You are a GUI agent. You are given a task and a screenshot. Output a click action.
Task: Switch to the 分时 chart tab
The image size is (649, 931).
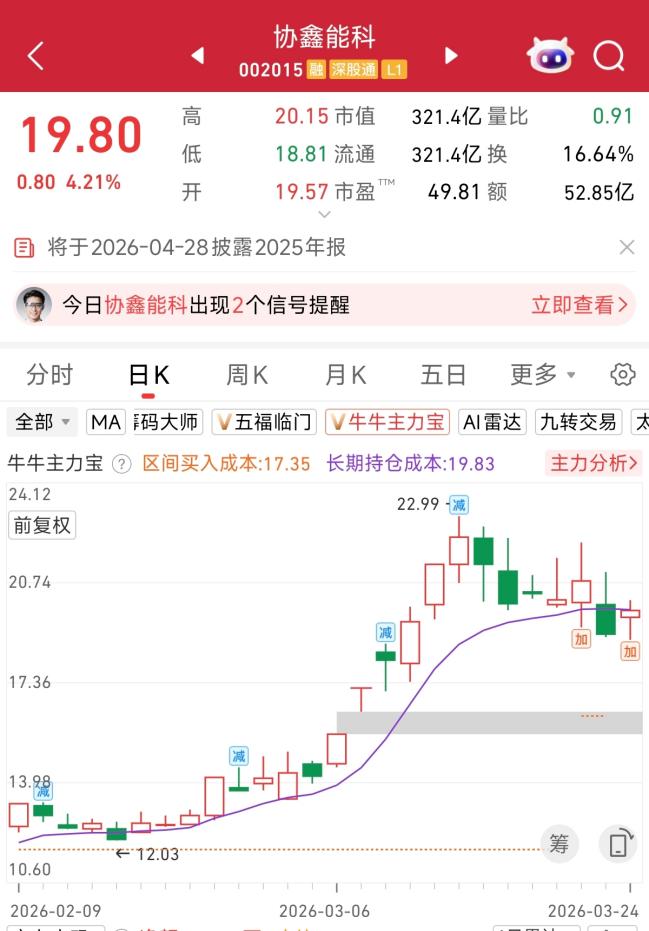coord(50,375)
